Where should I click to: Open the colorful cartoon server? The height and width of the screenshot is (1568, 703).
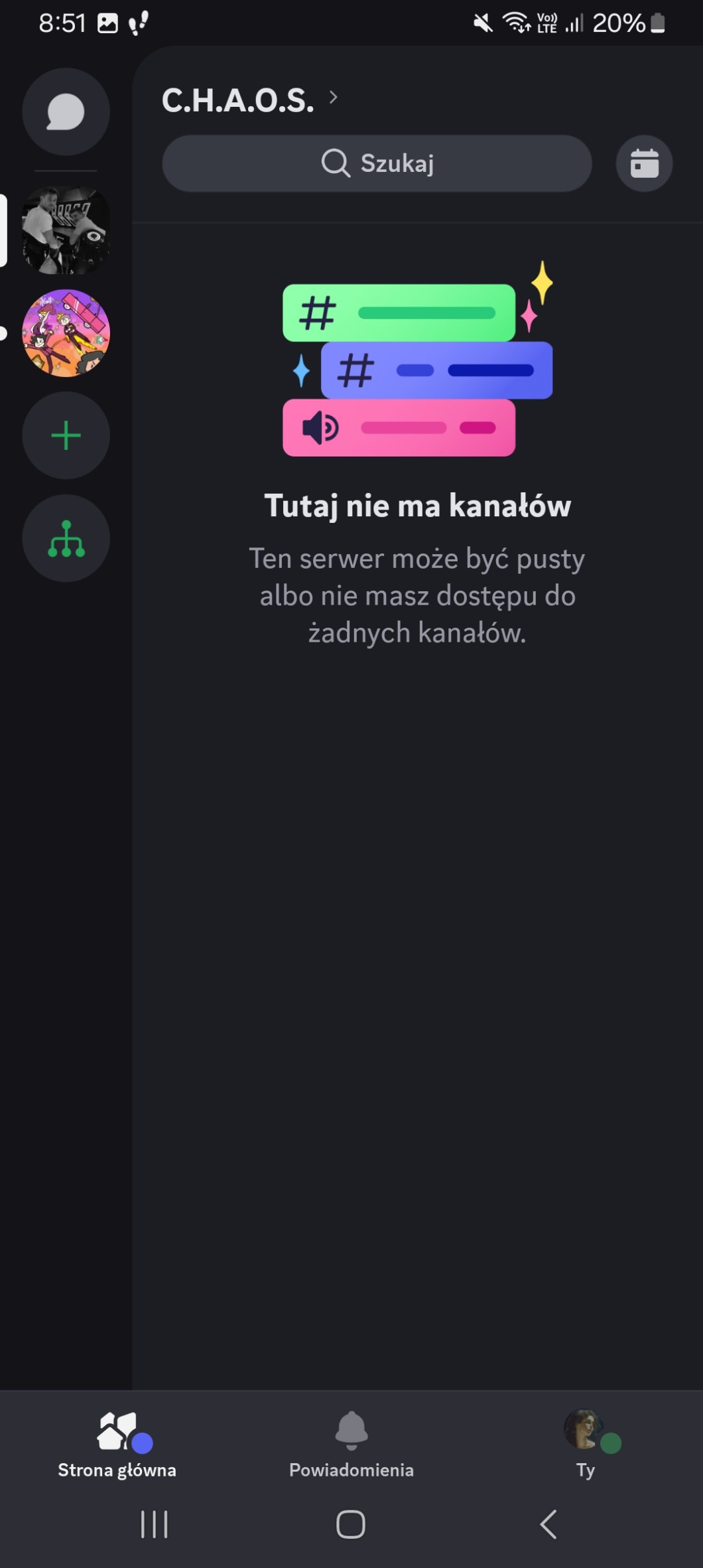pyautogui.click(x=66, y=333)
